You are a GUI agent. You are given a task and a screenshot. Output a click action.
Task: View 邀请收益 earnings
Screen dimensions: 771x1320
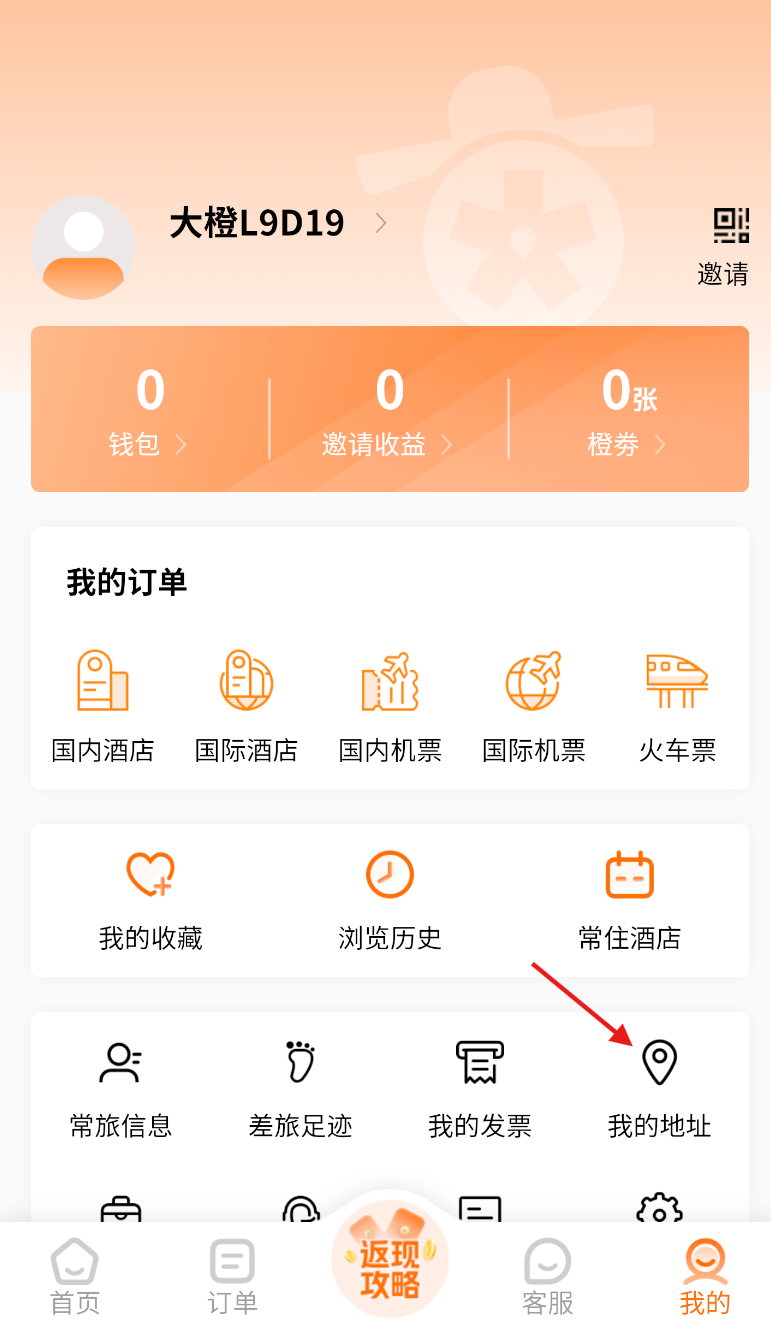pyautogui.click(x=389, y=412)
